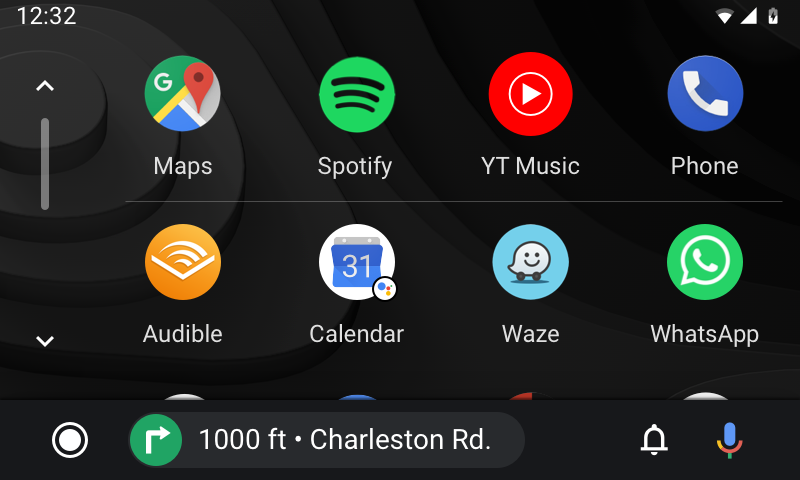Tap the scroll up arrow

pos(44,86)
